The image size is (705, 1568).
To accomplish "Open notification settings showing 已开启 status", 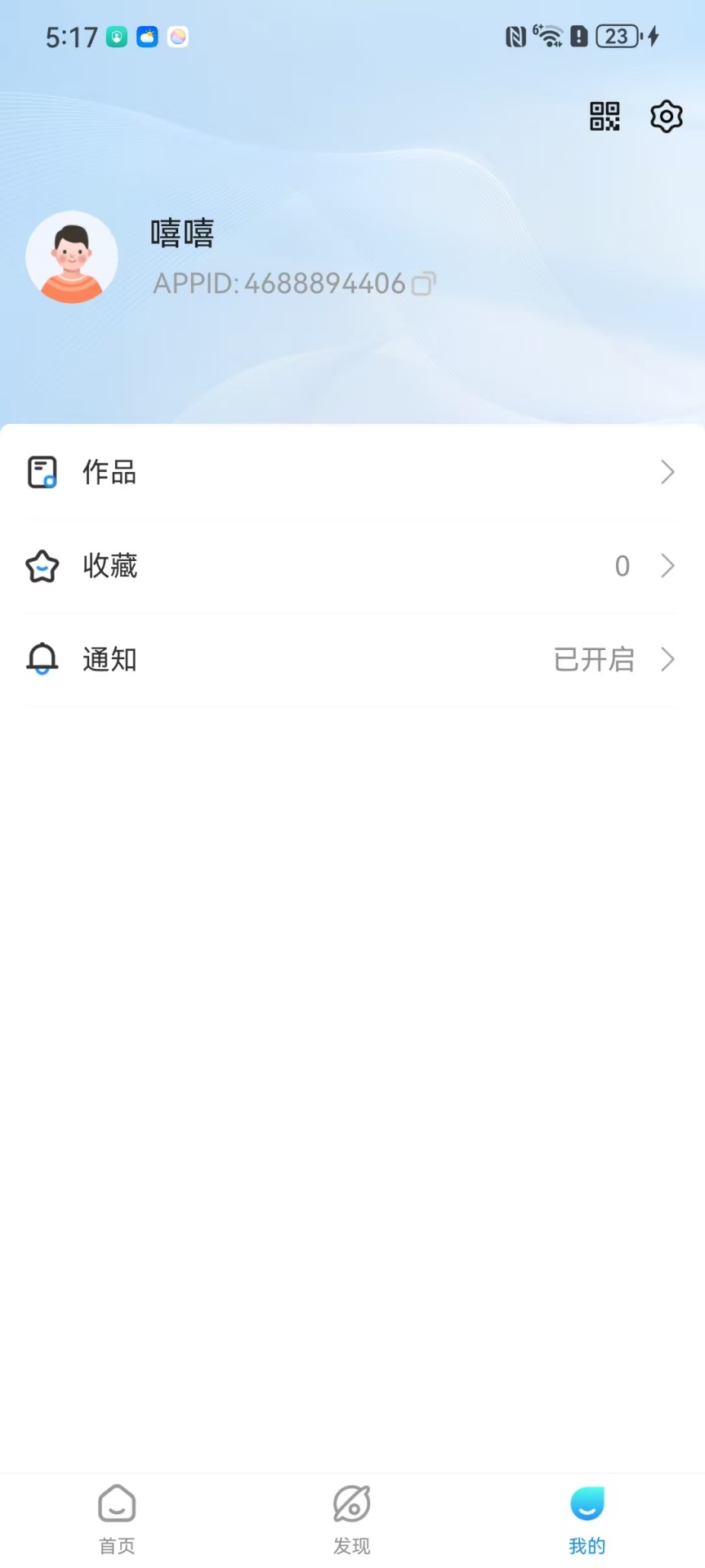I will tap(594, 659).
